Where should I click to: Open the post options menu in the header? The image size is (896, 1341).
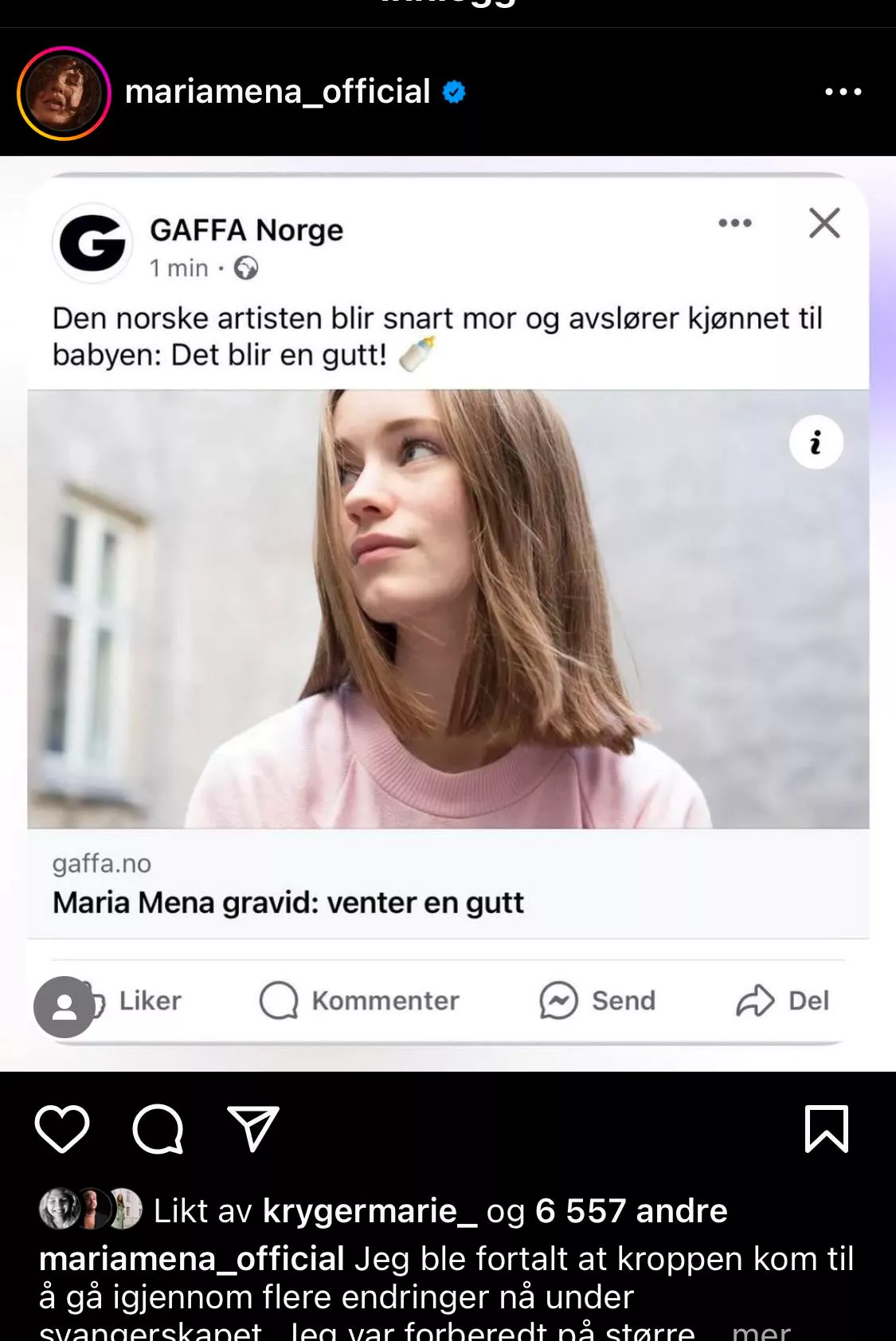coord(843,92)
